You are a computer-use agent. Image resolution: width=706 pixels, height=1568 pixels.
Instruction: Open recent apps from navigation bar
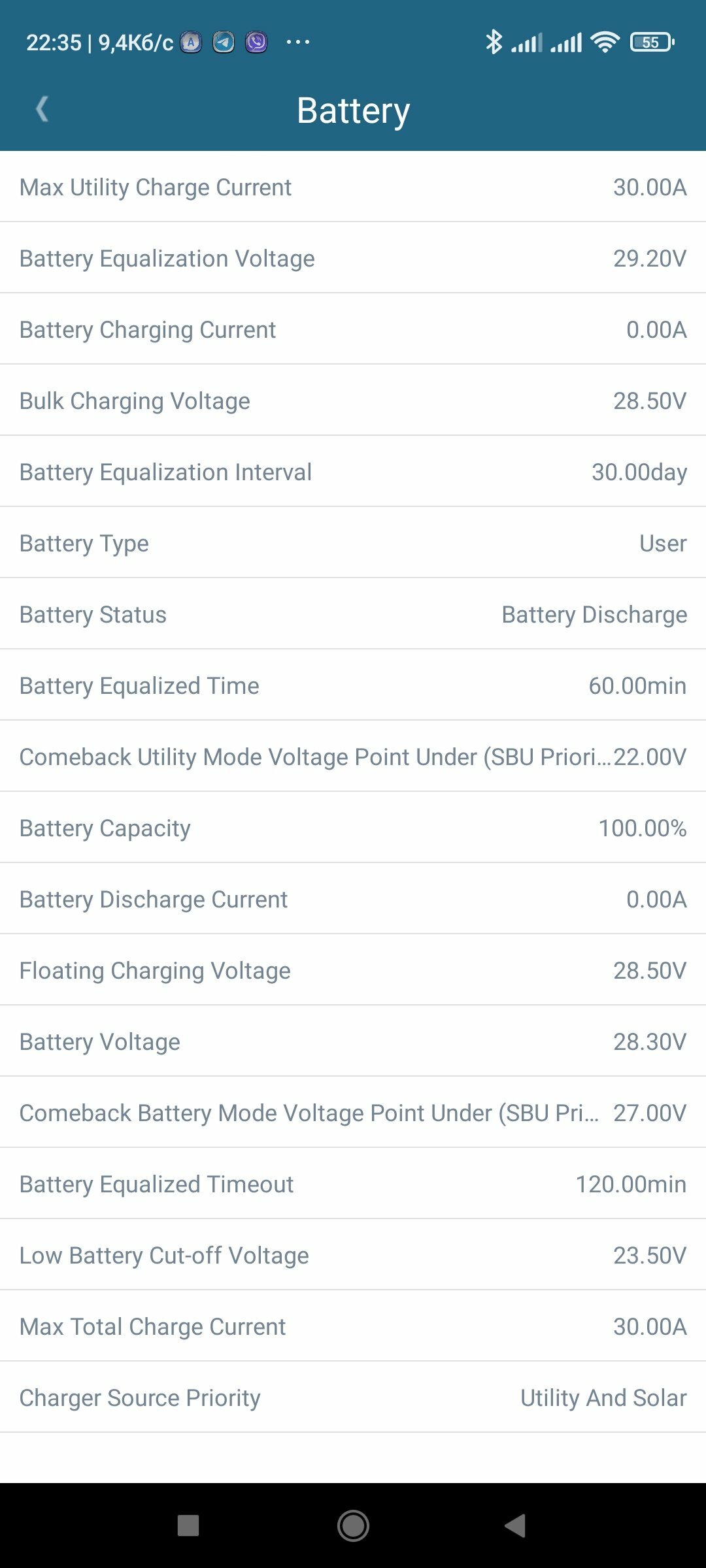tap(188, 1526)
